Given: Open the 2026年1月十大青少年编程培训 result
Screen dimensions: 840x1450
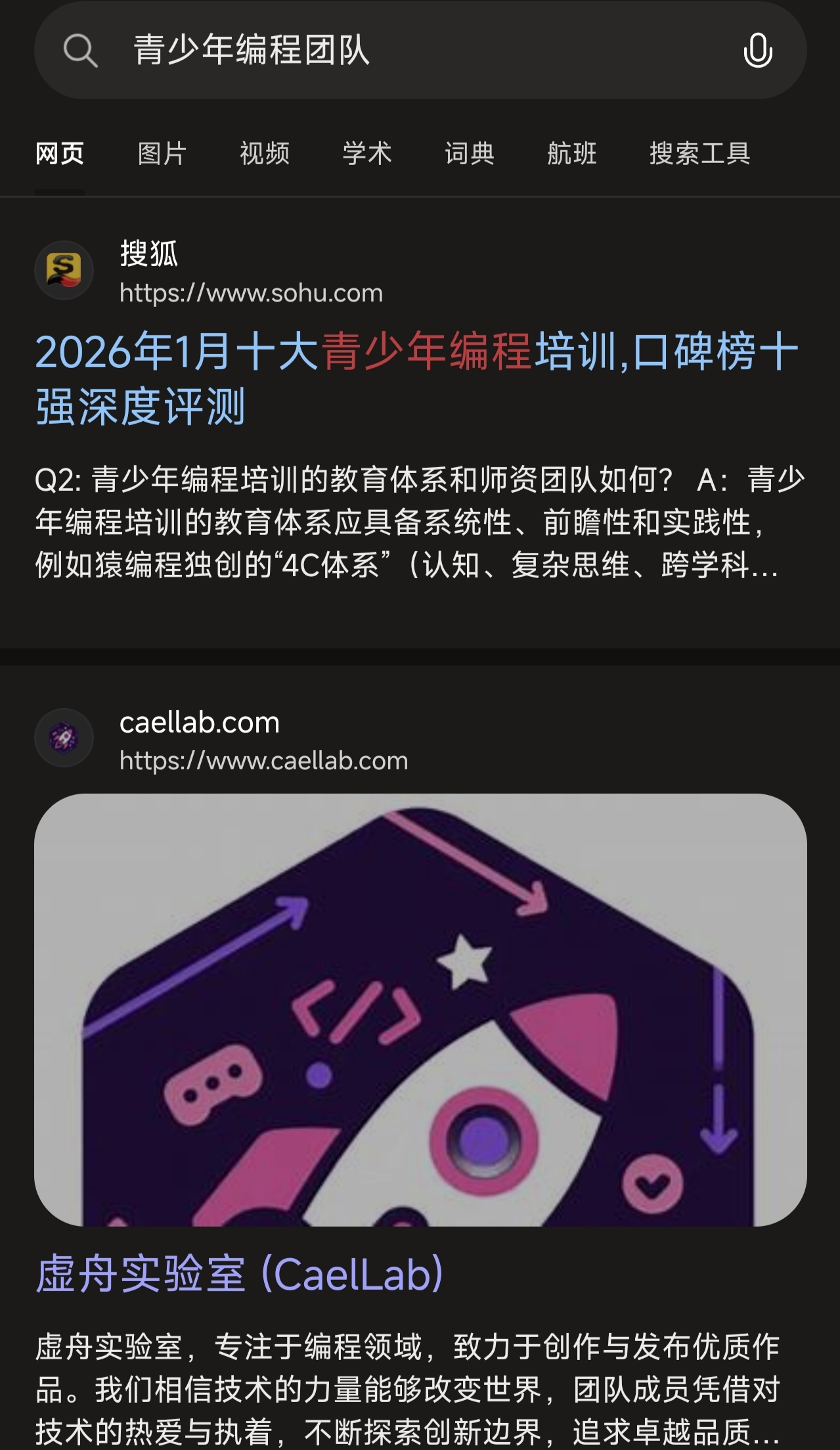Looking at the screenshot, I should [x=416, y=378].
